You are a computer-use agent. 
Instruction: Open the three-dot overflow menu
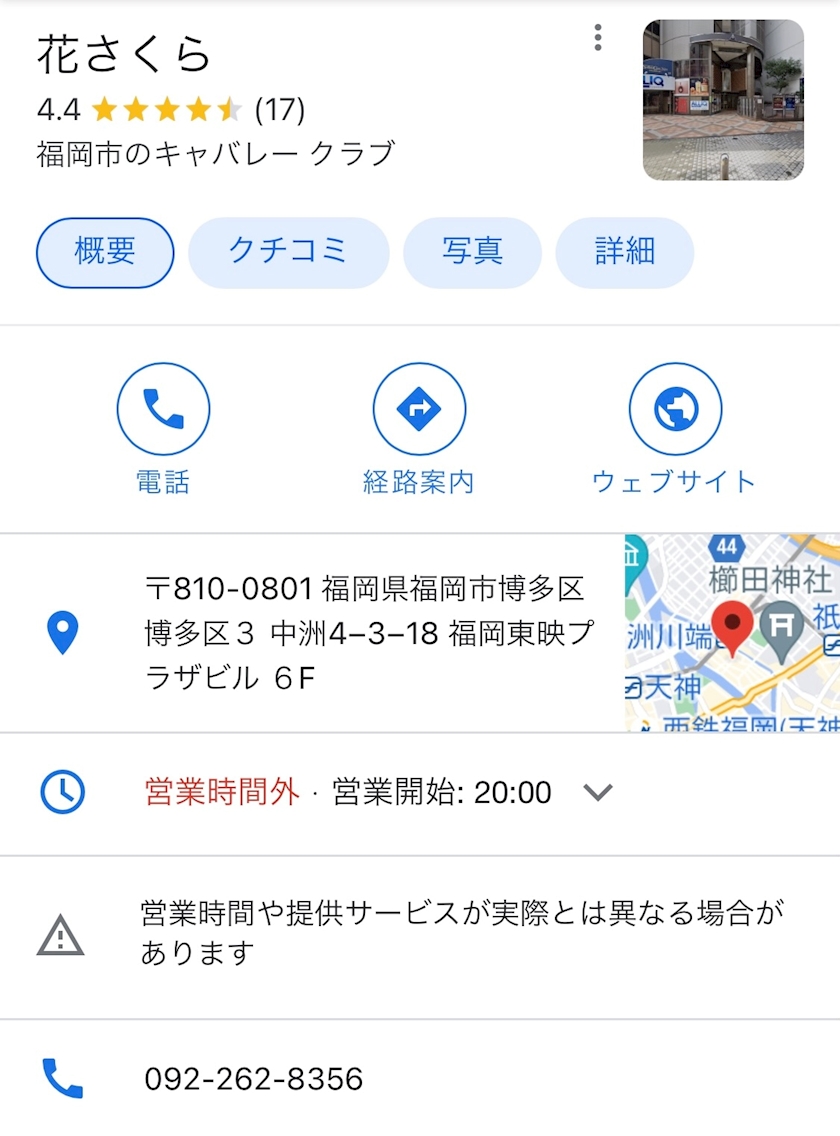pos(597,38)
